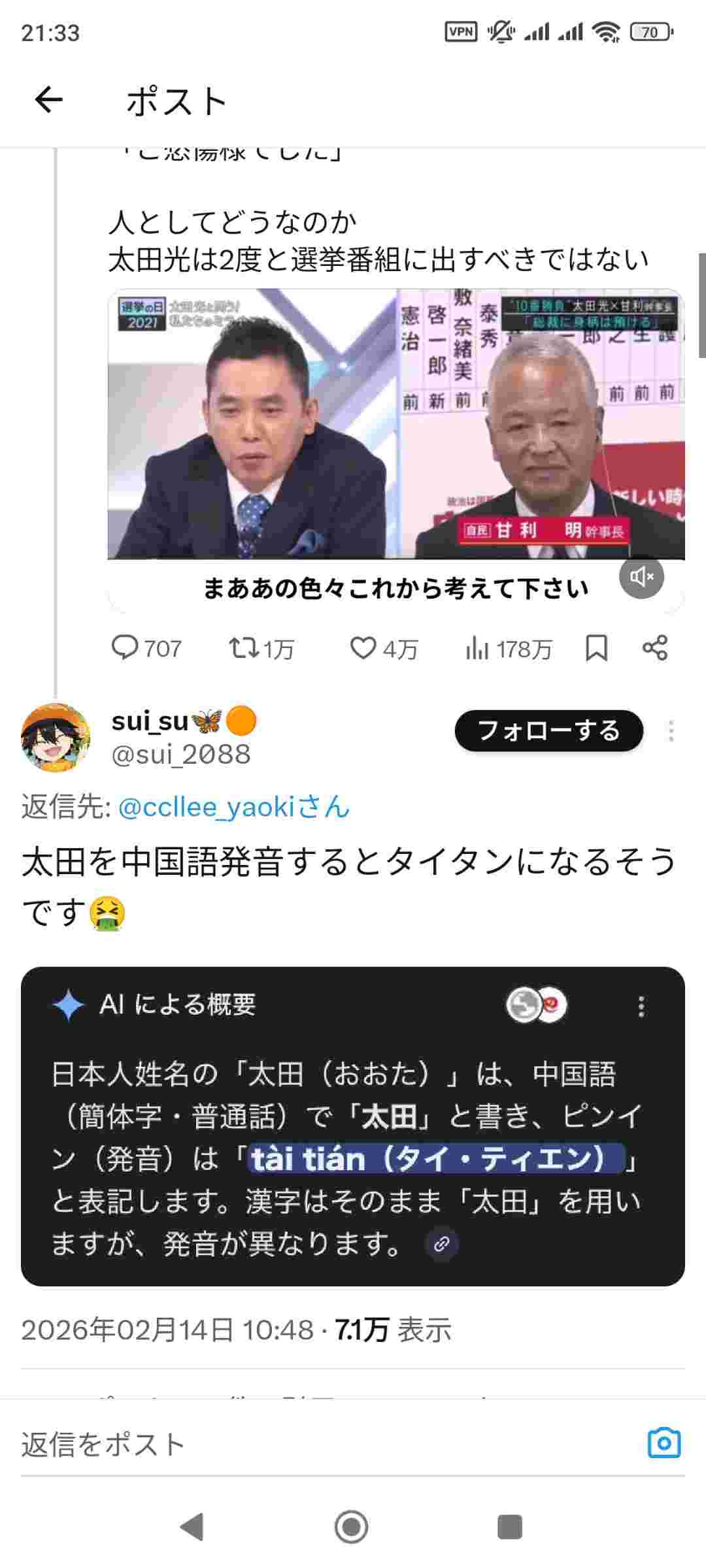This screenshot has height=1568, width=706.
Task: Follow sui_su with フォローする button
Action: (x=548, y=730)
